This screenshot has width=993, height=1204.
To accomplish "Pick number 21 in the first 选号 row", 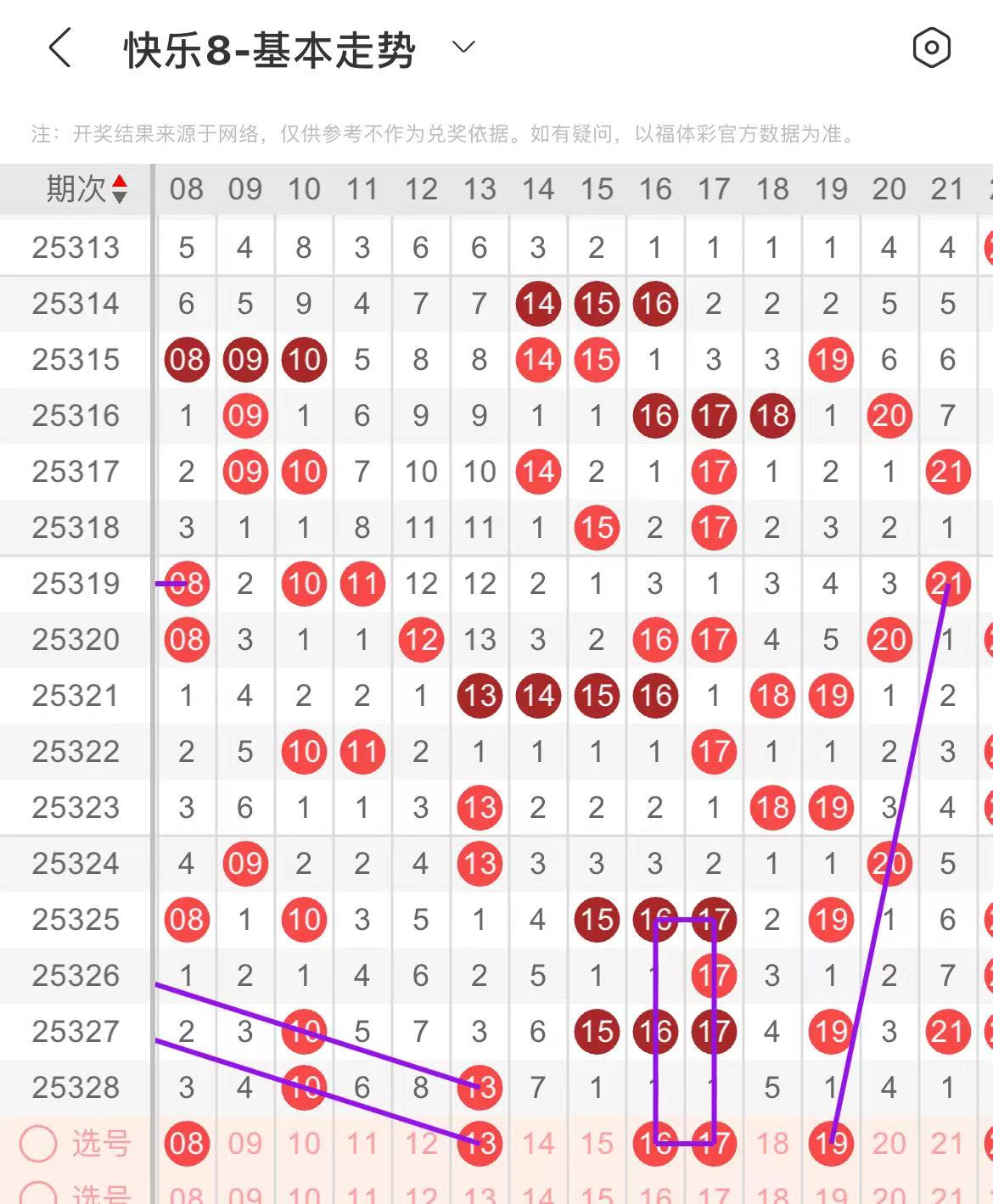I will (948, 1144).
